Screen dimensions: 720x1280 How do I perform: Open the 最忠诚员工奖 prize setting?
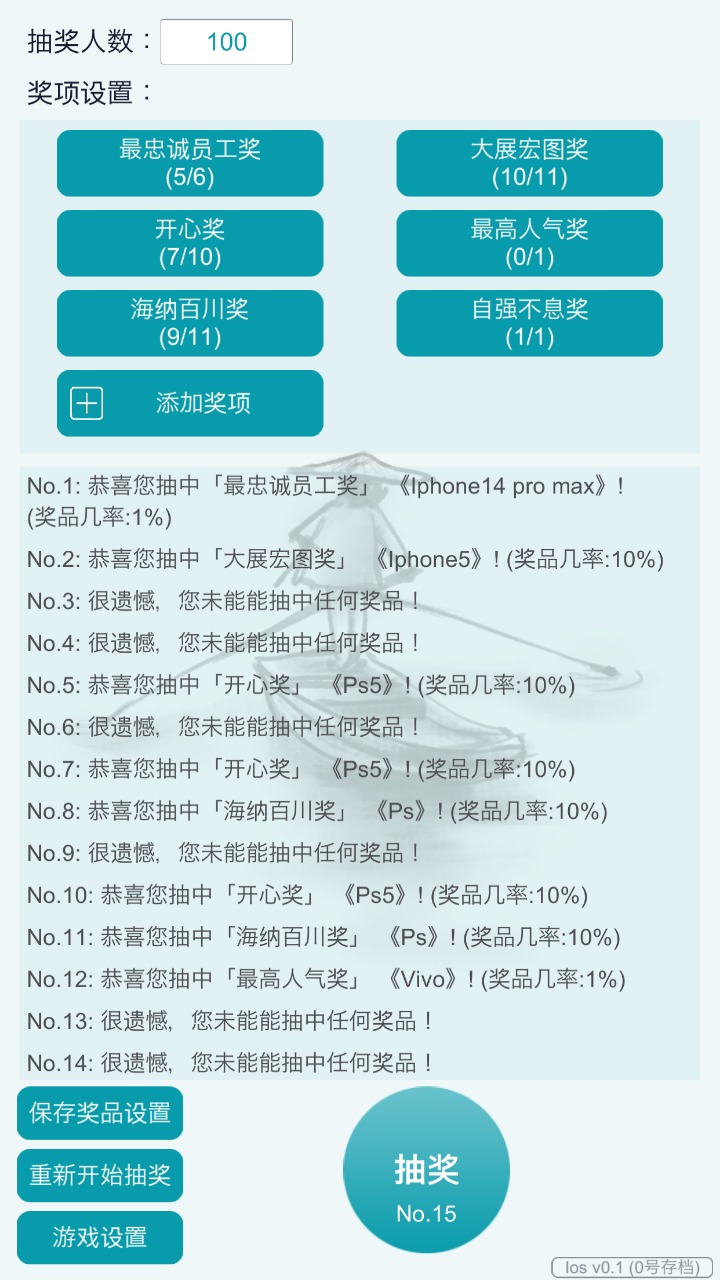coord(190,163)
